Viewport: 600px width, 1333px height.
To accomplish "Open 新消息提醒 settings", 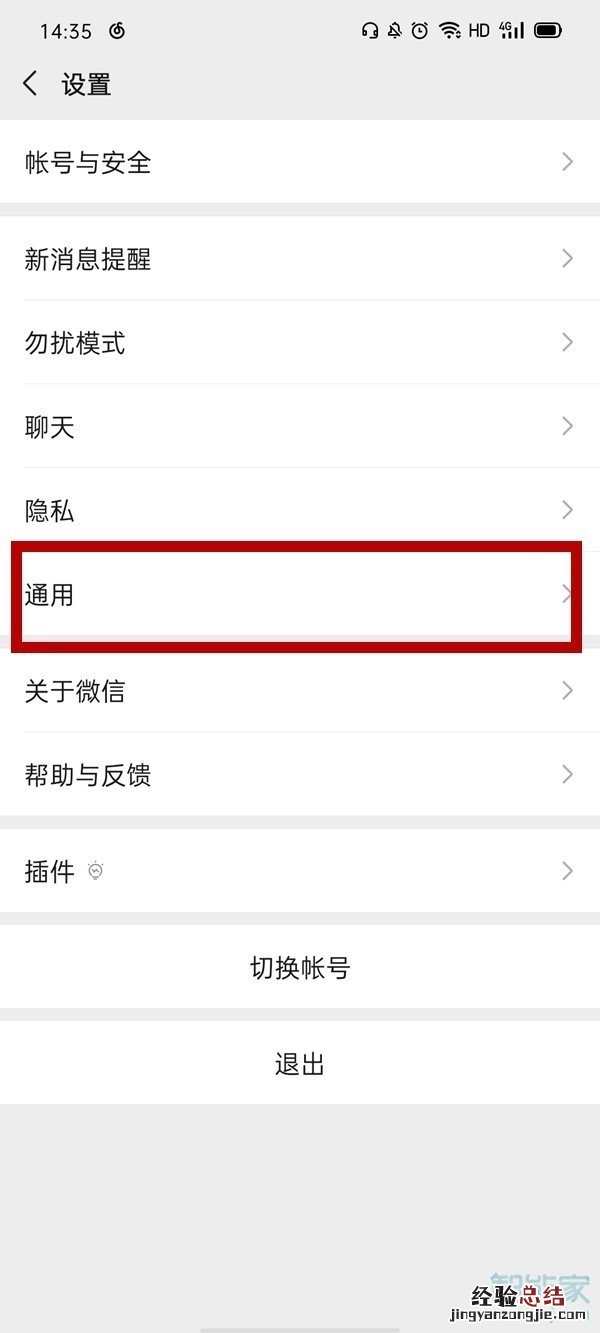I will 300,259.
